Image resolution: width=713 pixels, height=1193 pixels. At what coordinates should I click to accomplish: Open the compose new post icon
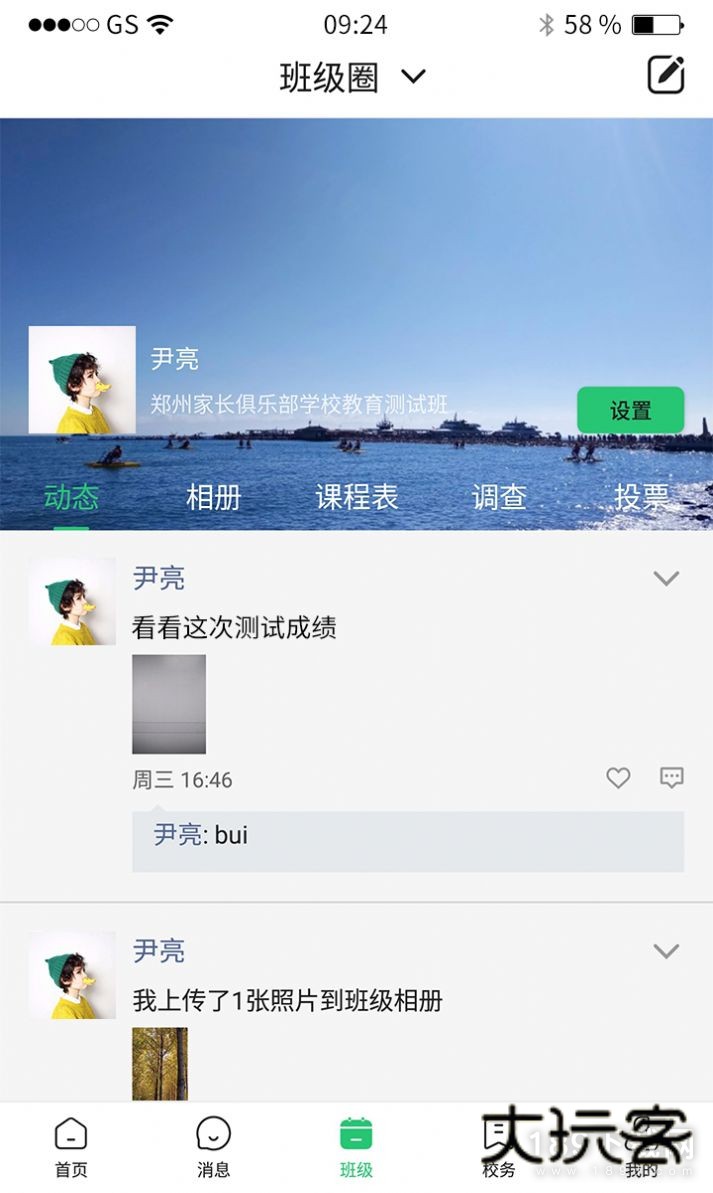pyautogui.click(x=665, y=76)
